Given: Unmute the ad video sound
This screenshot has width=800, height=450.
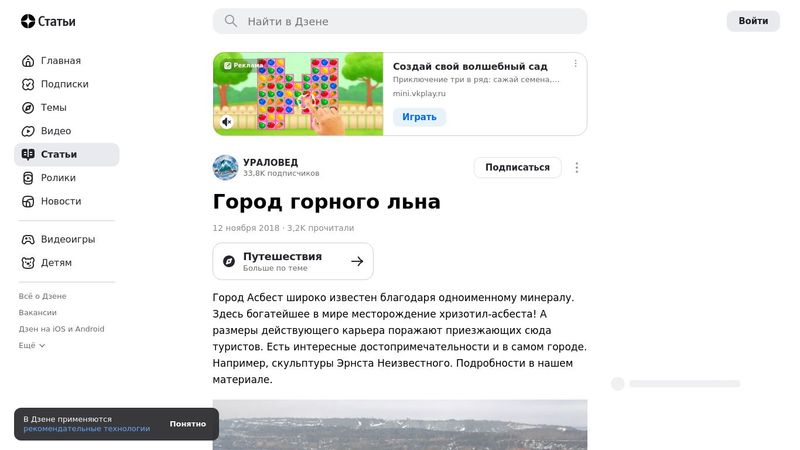Looking at the screenshot, I should point(227,122).
